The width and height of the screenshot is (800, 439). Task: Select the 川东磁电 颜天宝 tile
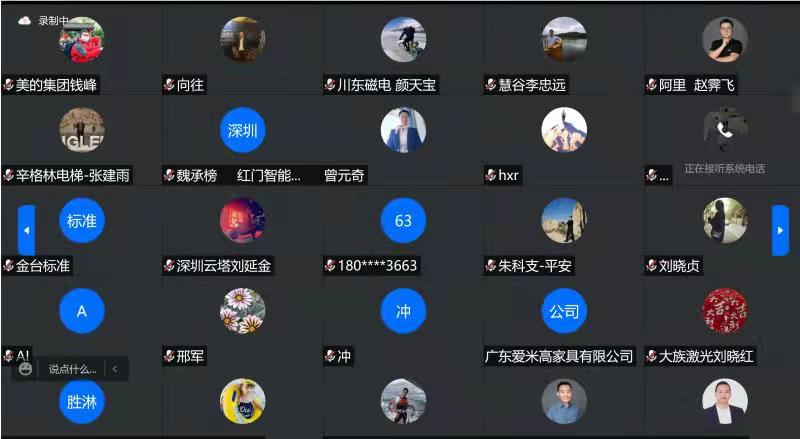[403, 45]
